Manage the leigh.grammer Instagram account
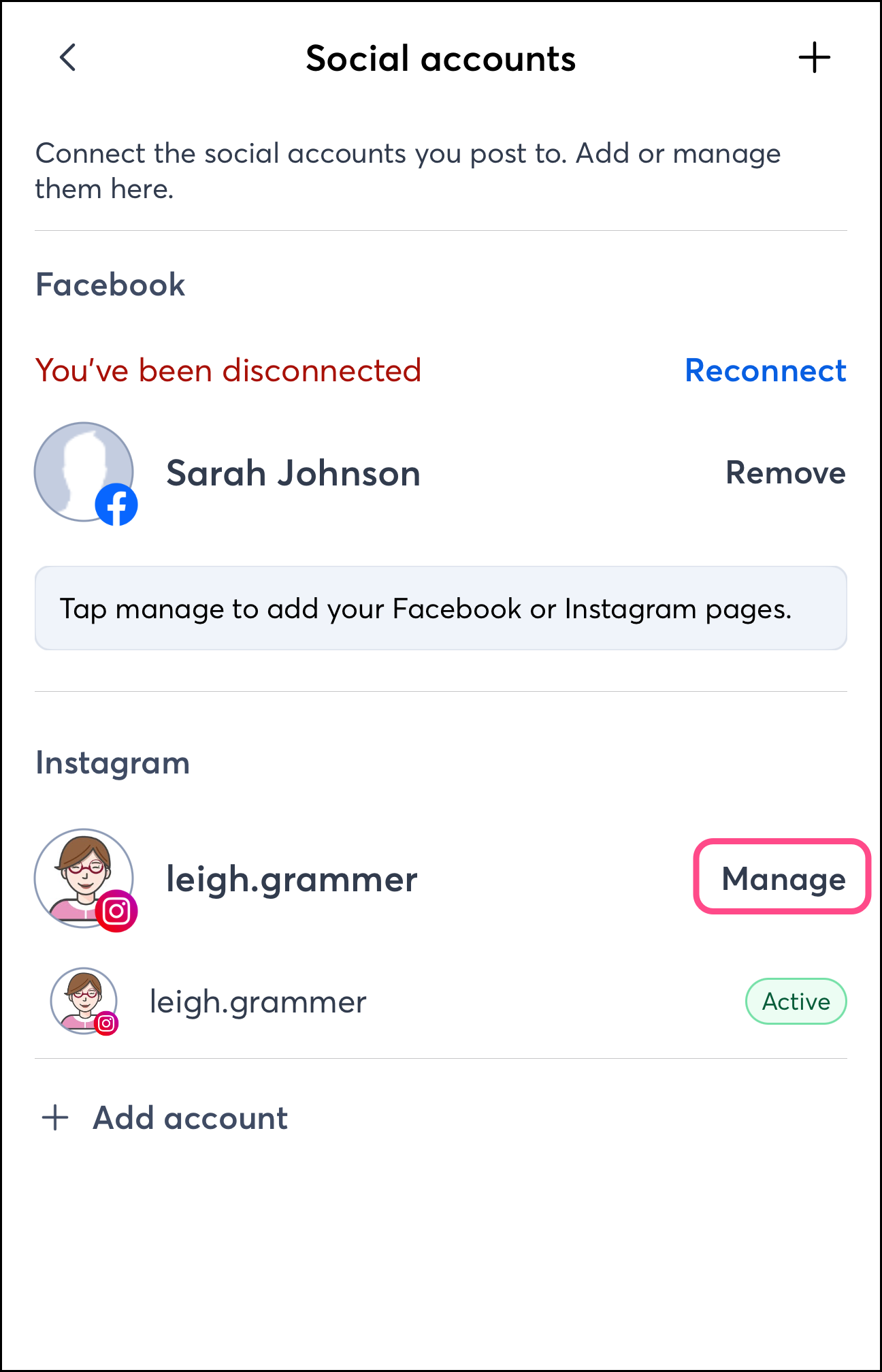Image resolution: width=882 pixels, height=1372 pixels. coord(783,878)
